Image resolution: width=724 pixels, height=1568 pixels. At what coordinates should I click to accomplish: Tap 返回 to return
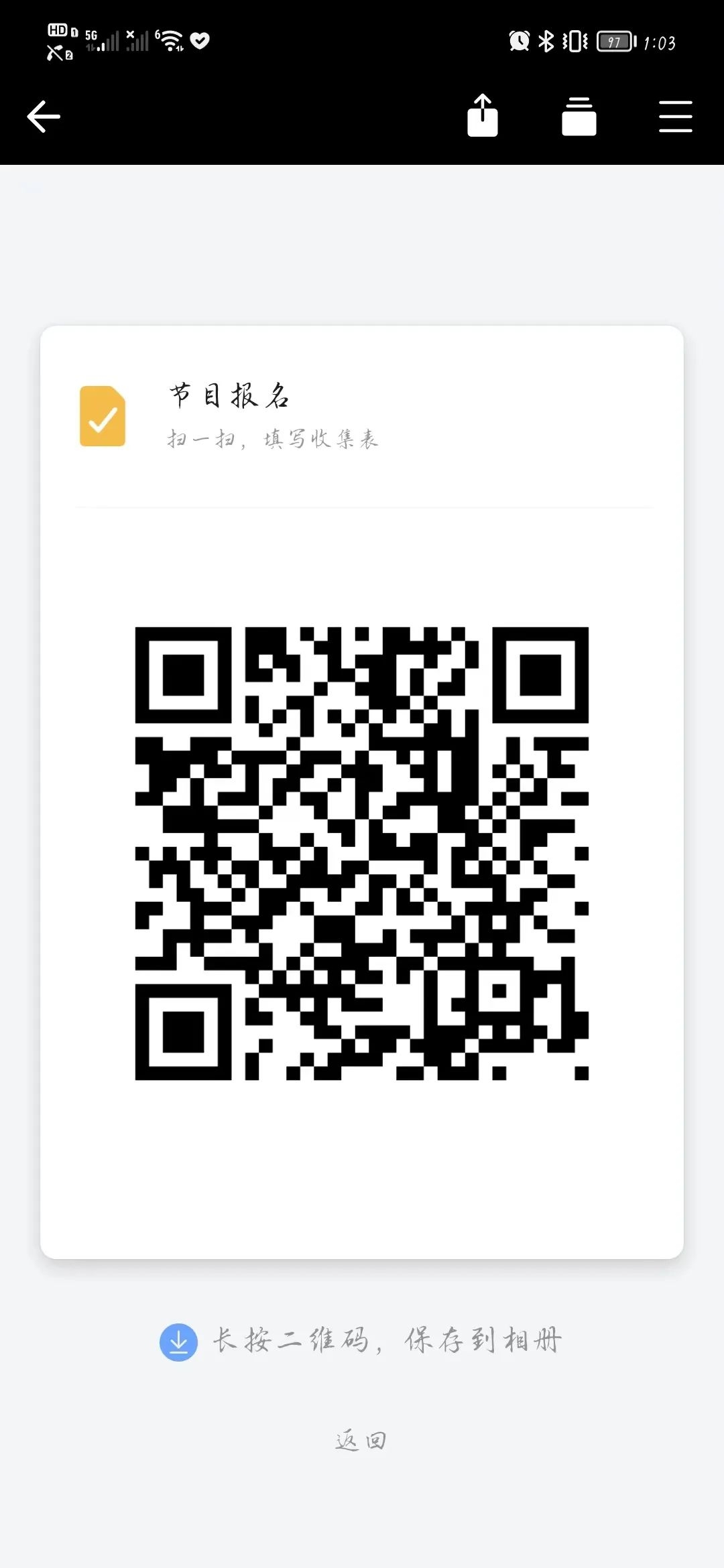pos(361,1440)
